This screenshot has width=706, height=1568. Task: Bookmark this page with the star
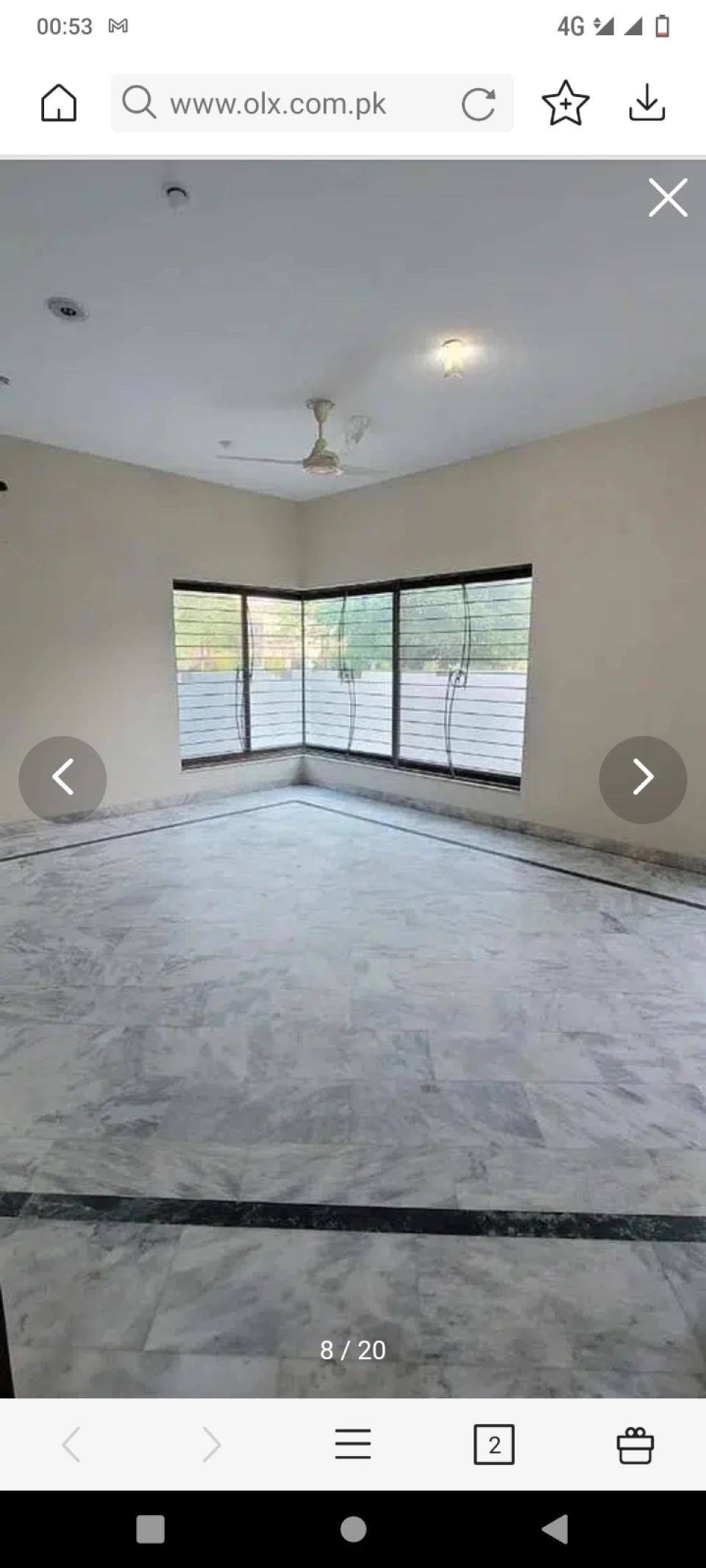click(x=566, y=103)
